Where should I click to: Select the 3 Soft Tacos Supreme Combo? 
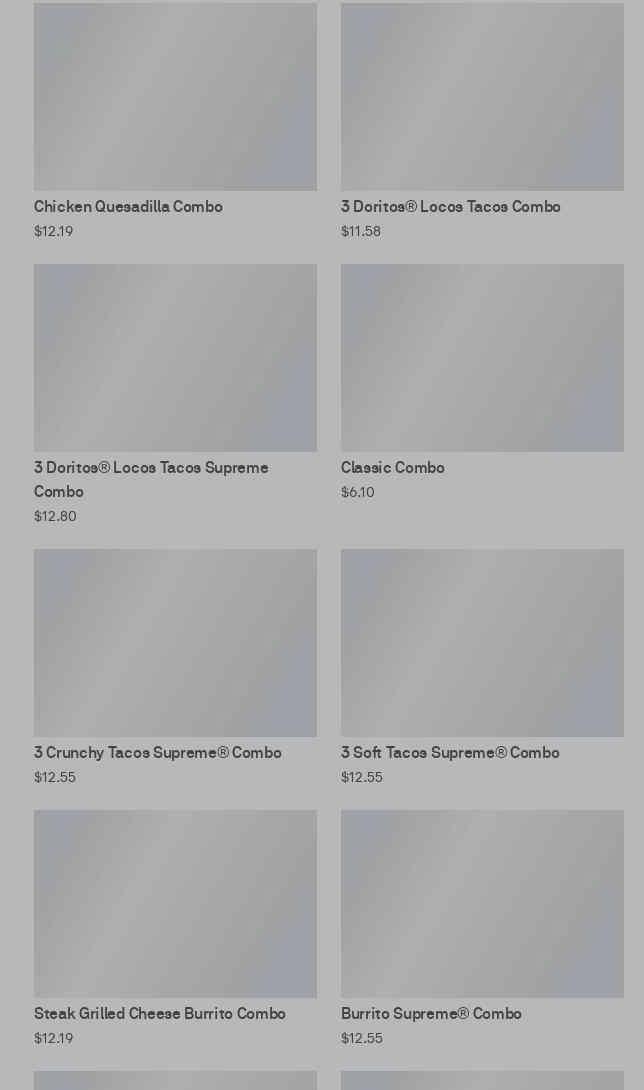coord(482,643)
